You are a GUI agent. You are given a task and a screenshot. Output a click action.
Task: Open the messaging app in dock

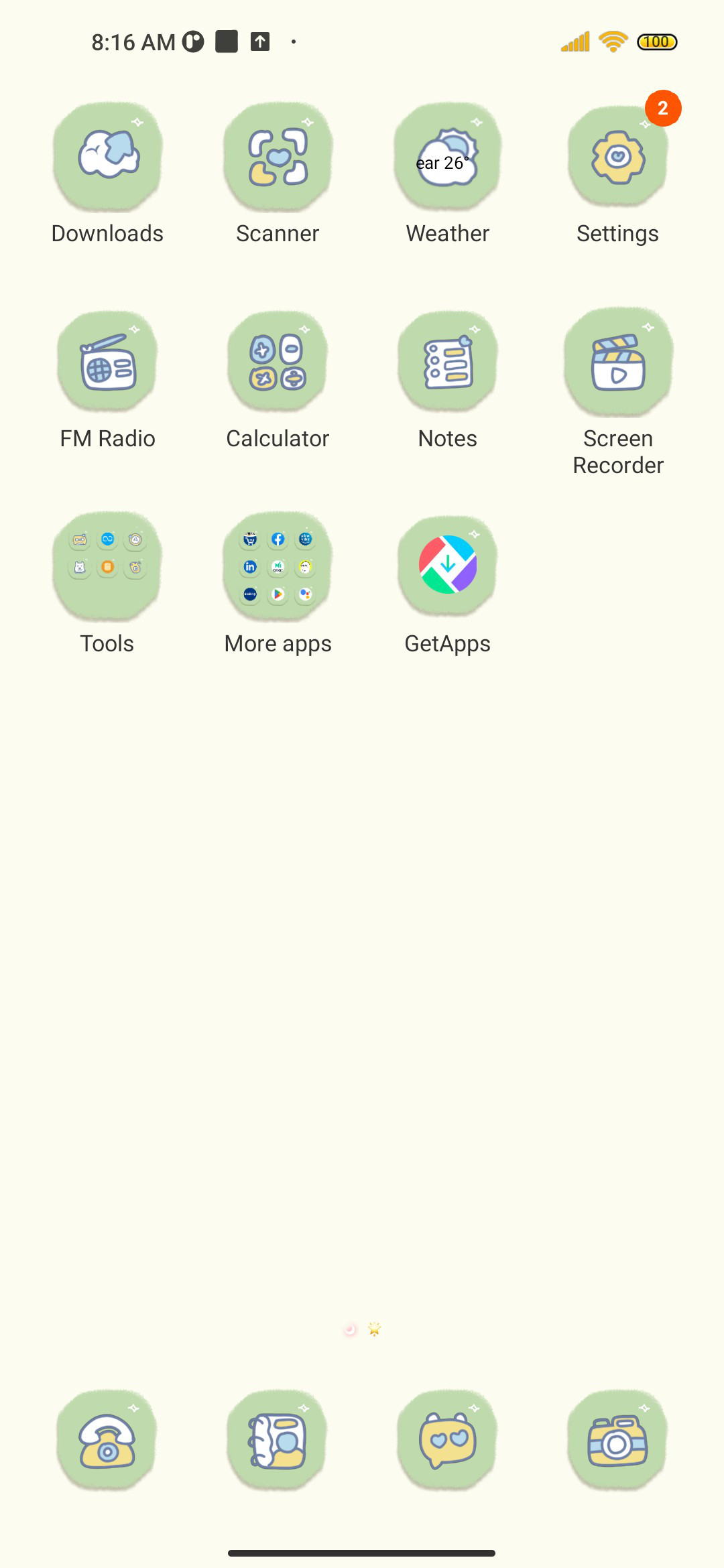coord(448,1440)
